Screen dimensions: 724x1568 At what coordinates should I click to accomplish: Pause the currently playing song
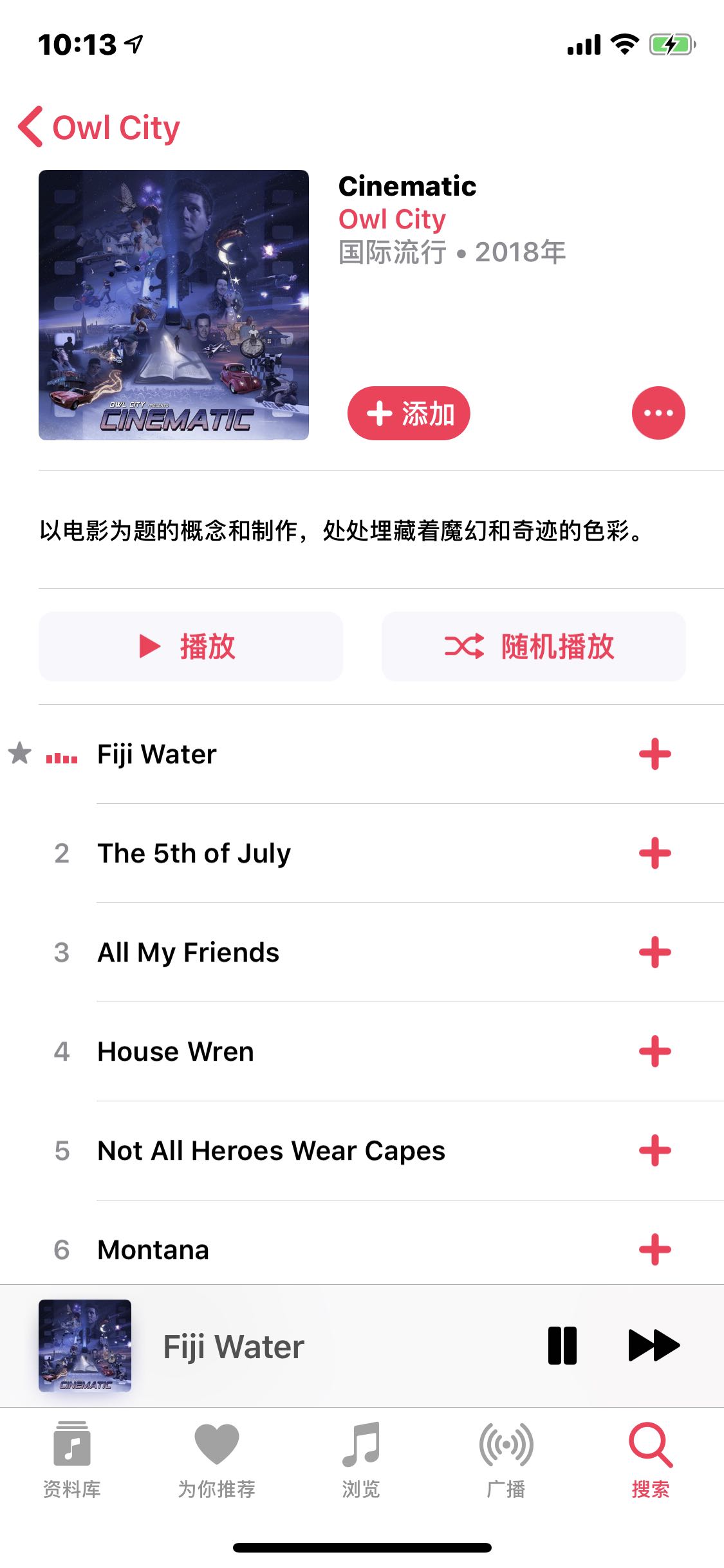pos(562,1346)
